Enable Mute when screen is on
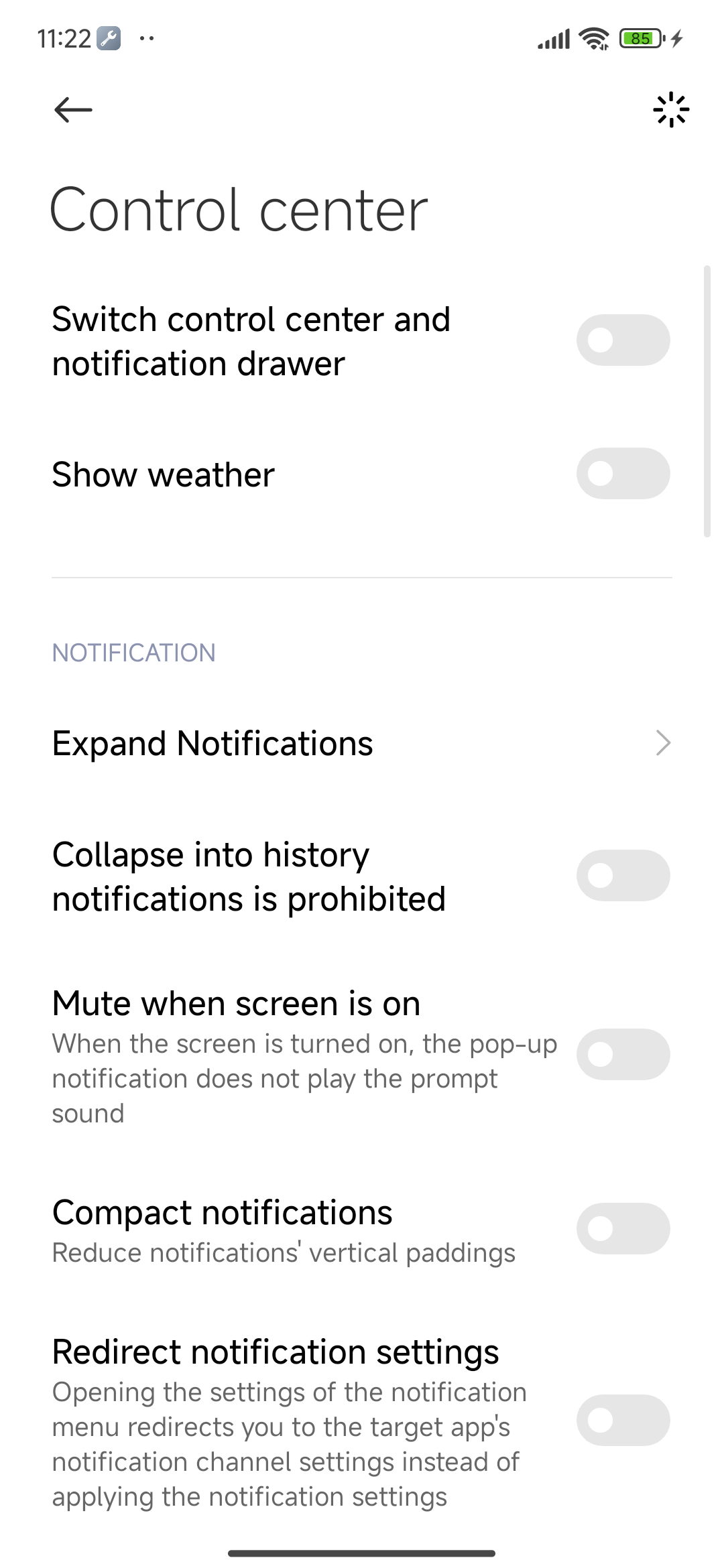 (x=623, y=1055)
